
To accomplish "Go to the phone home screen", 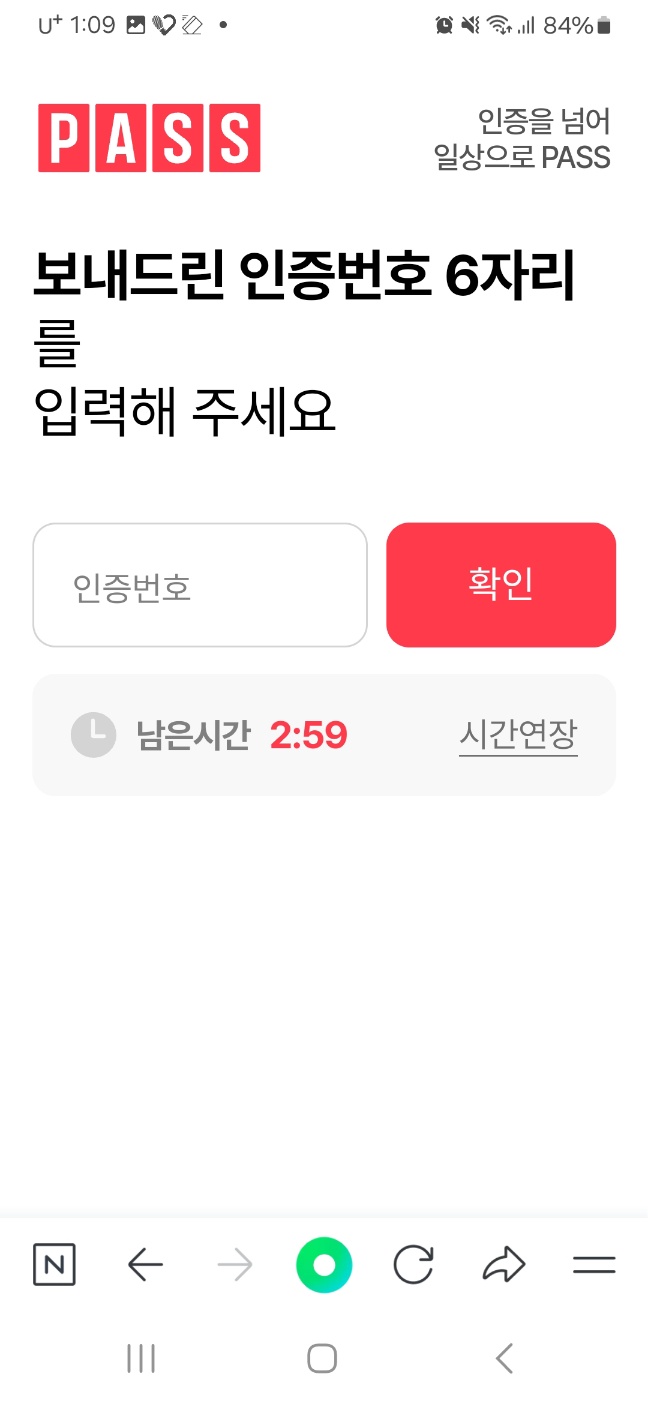I will tap(322, 1358).
